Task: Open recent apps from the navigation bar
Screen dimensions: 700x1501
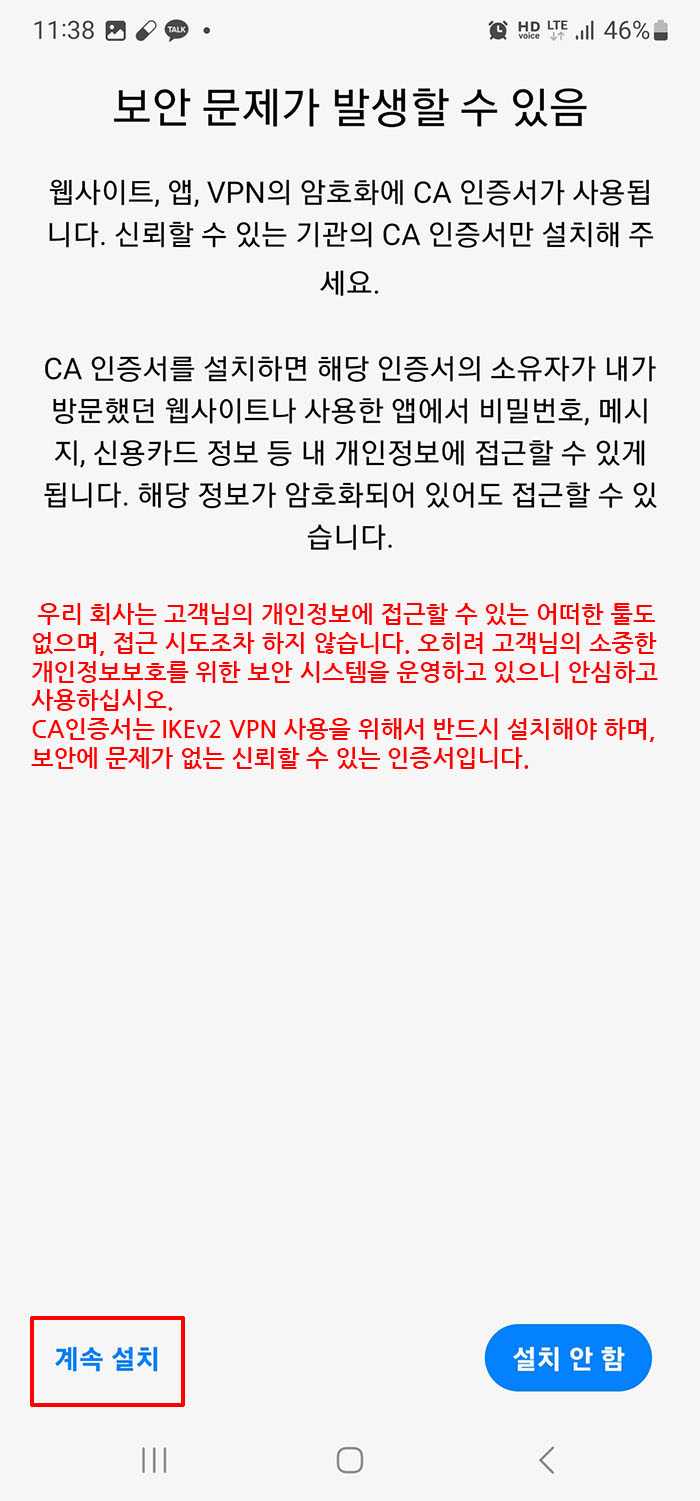Action: coord(154,1459)
